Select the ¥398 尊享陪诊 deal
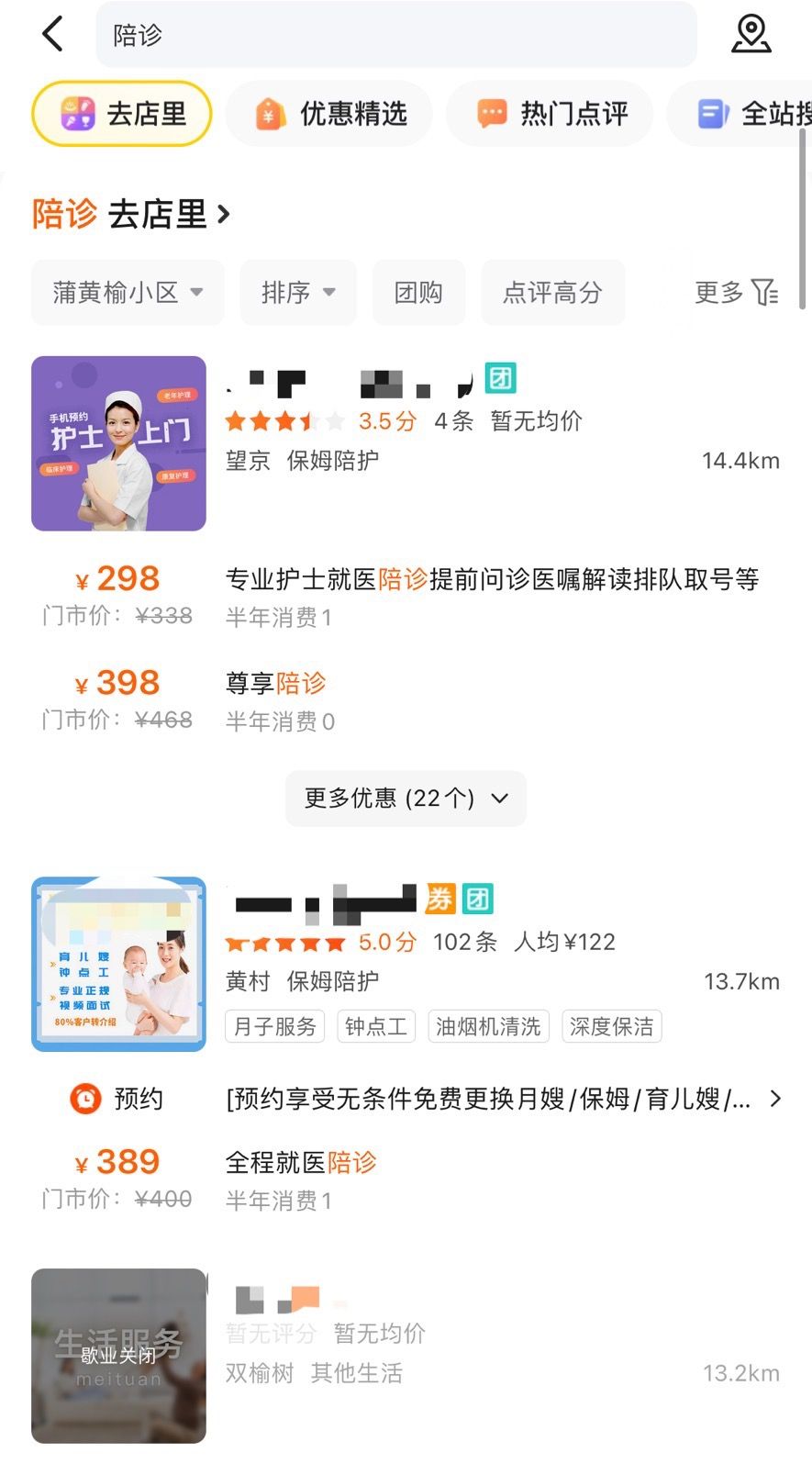The height and width of the screenshot is (1475, 812). 406,701
